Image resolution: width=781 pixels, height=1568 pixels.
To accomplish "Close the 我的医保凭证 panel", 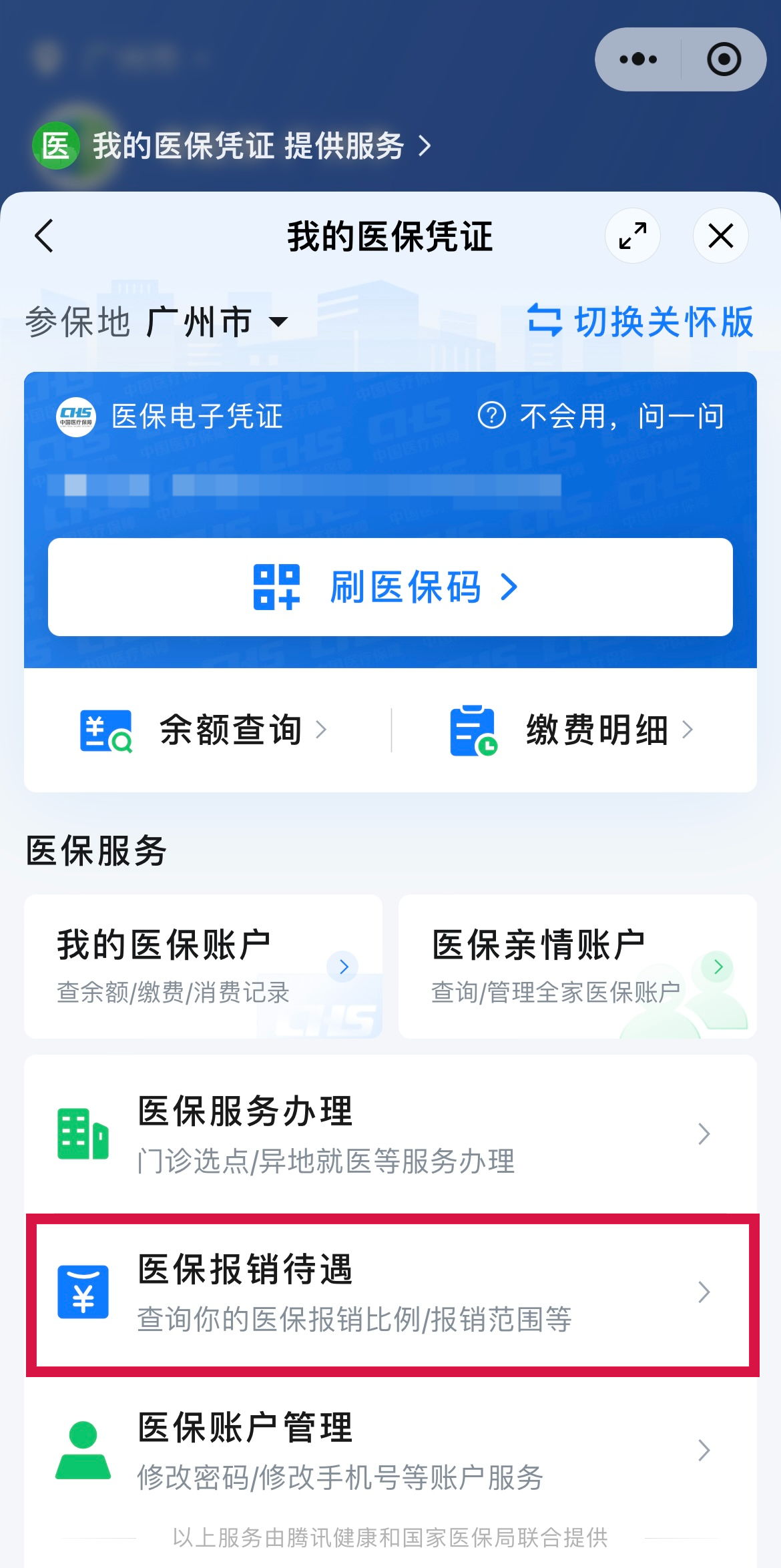I will (720, 236).
